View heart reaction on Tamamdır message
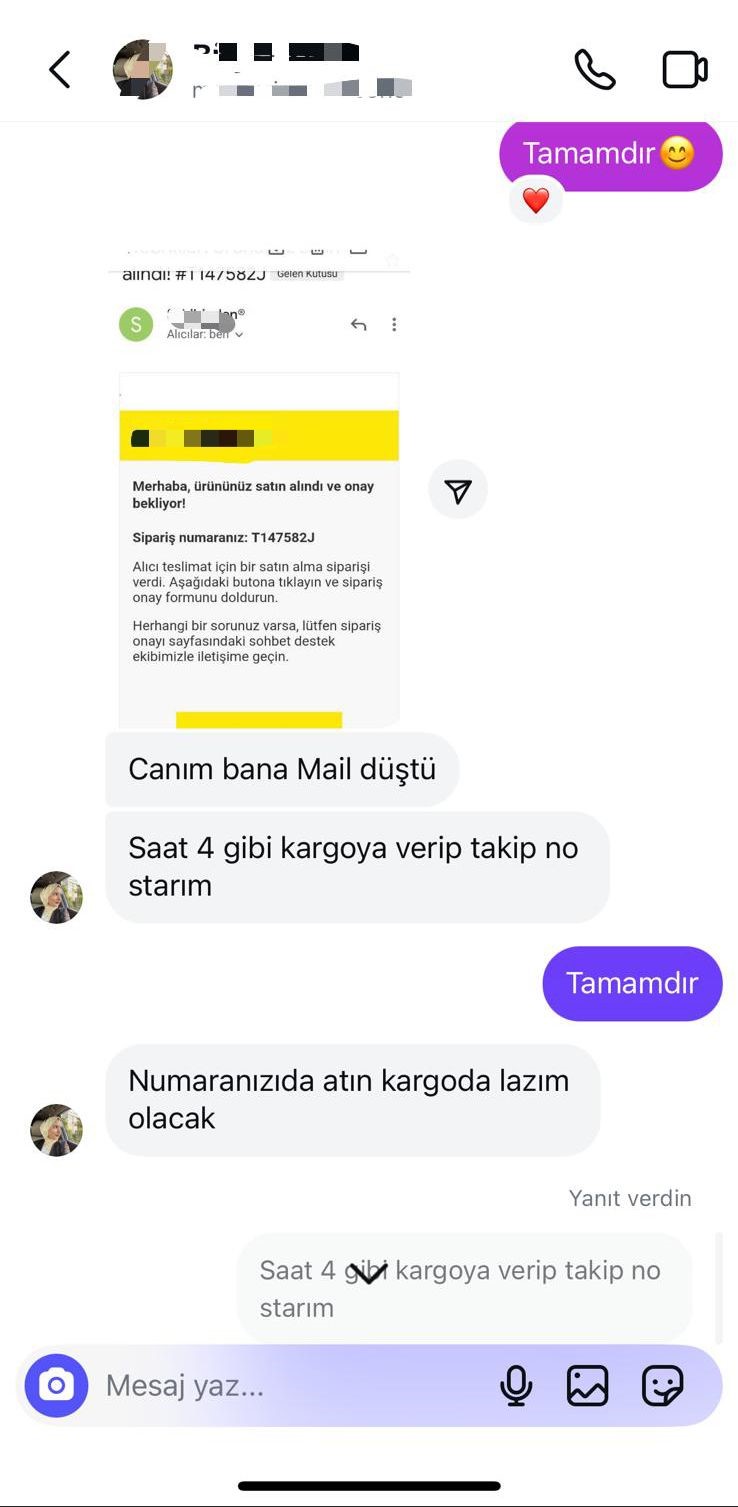Screen dimensions: 738x1507 tap(536, 200)
